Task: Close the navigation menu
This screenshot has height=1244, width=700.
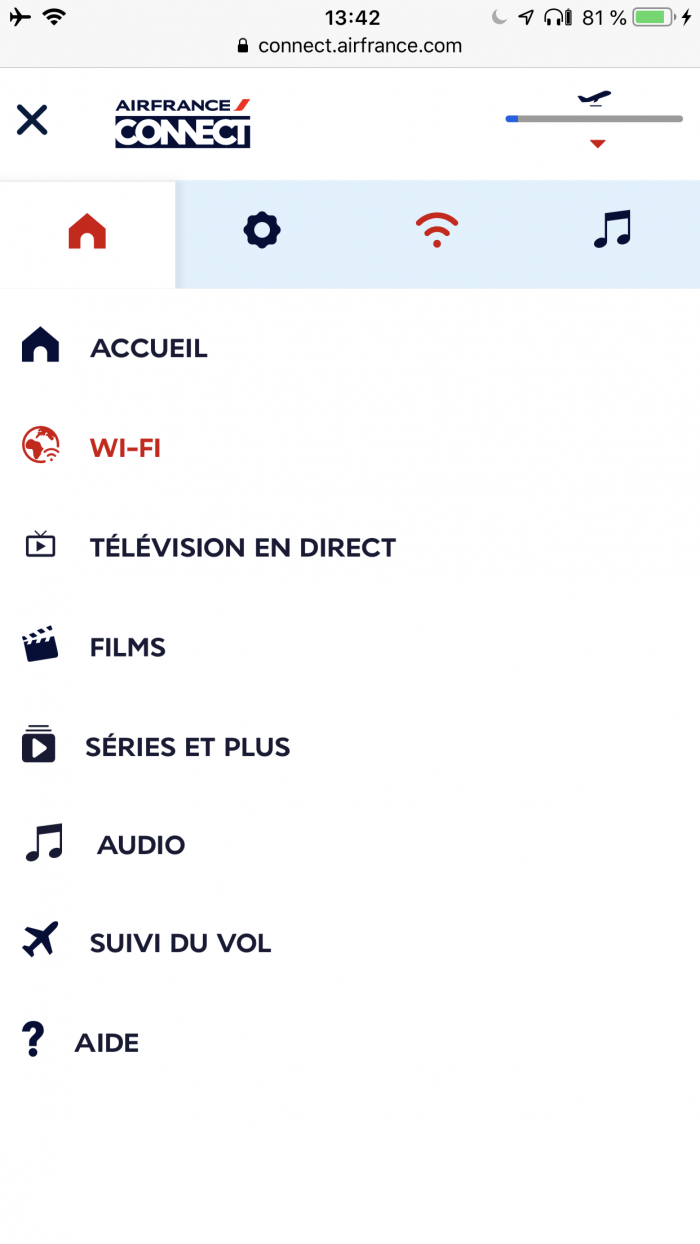Action: (32, 121)
